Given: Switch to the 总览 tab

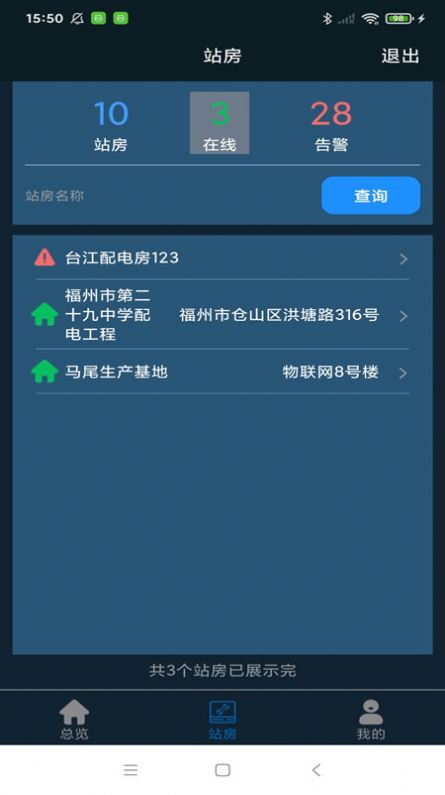Looking at the screenshot, I should (x=74, y=719).
